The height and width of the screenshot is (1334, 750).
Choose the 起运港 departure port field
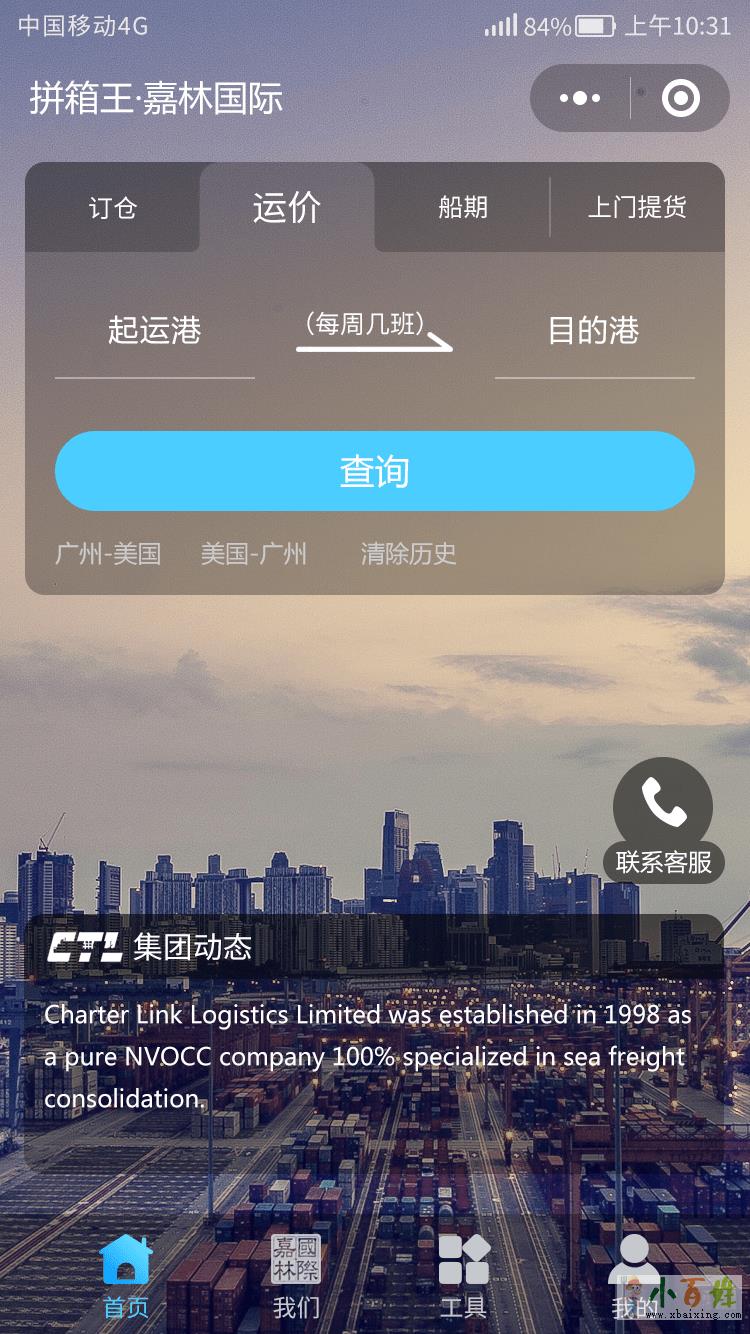click(155, 332)
